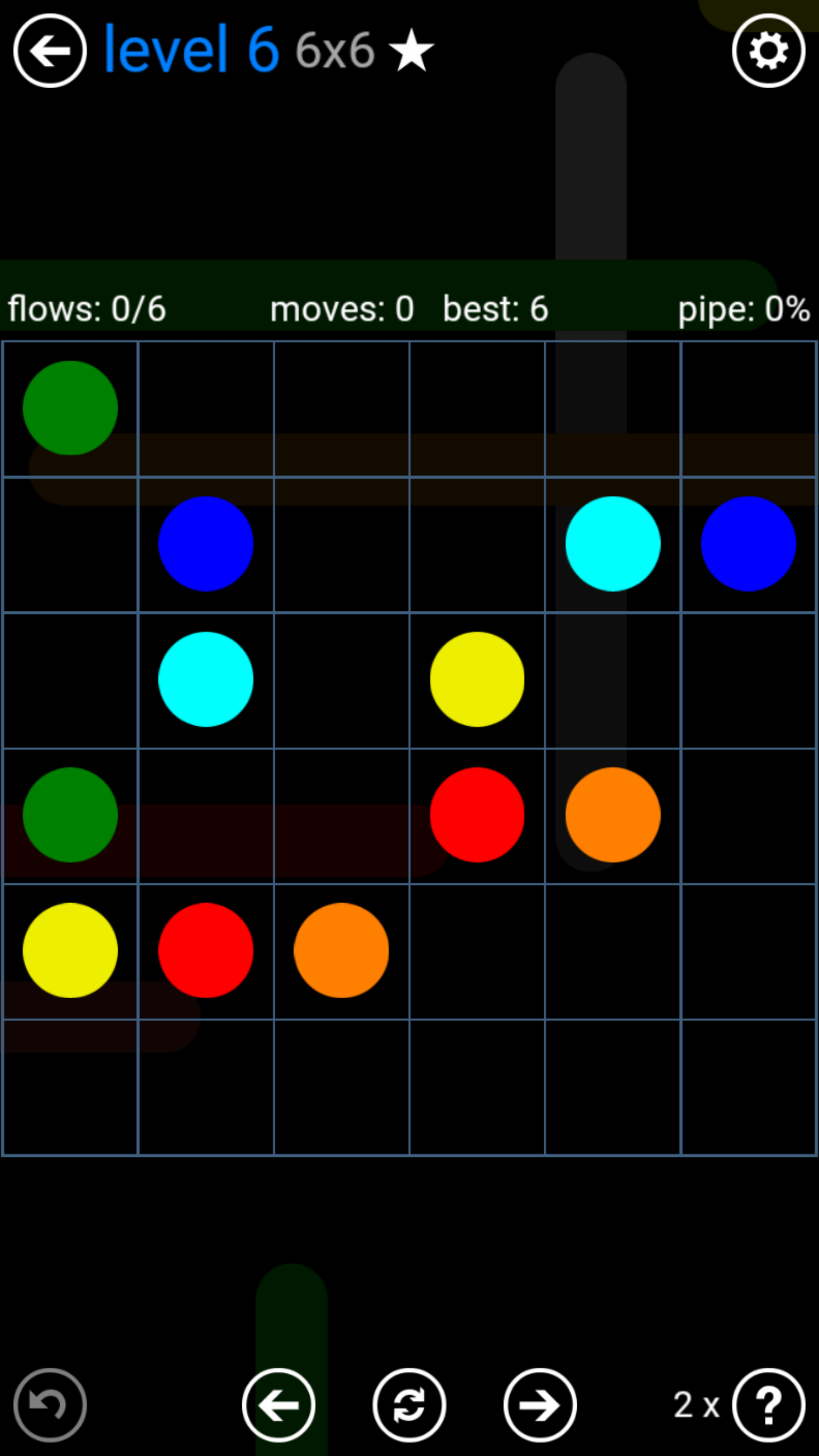Tap the undo button
Image resolution: width=819 pixels, height=1456 pixels.
click(x=50, y=1405)
